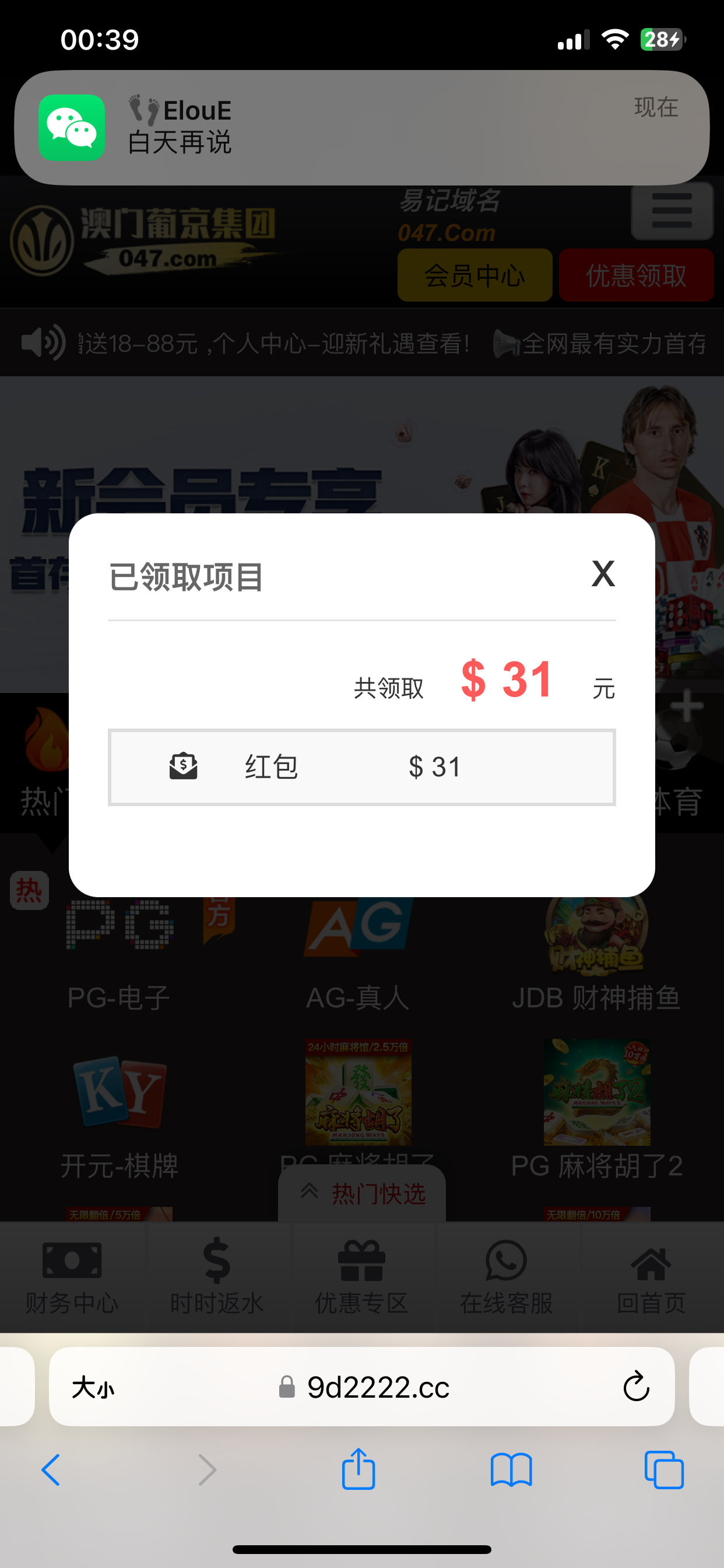Tap the 9d2222.cc address bar
Image resolution: width=724 pixels, height=1568 pixels.
(377, 1387)
